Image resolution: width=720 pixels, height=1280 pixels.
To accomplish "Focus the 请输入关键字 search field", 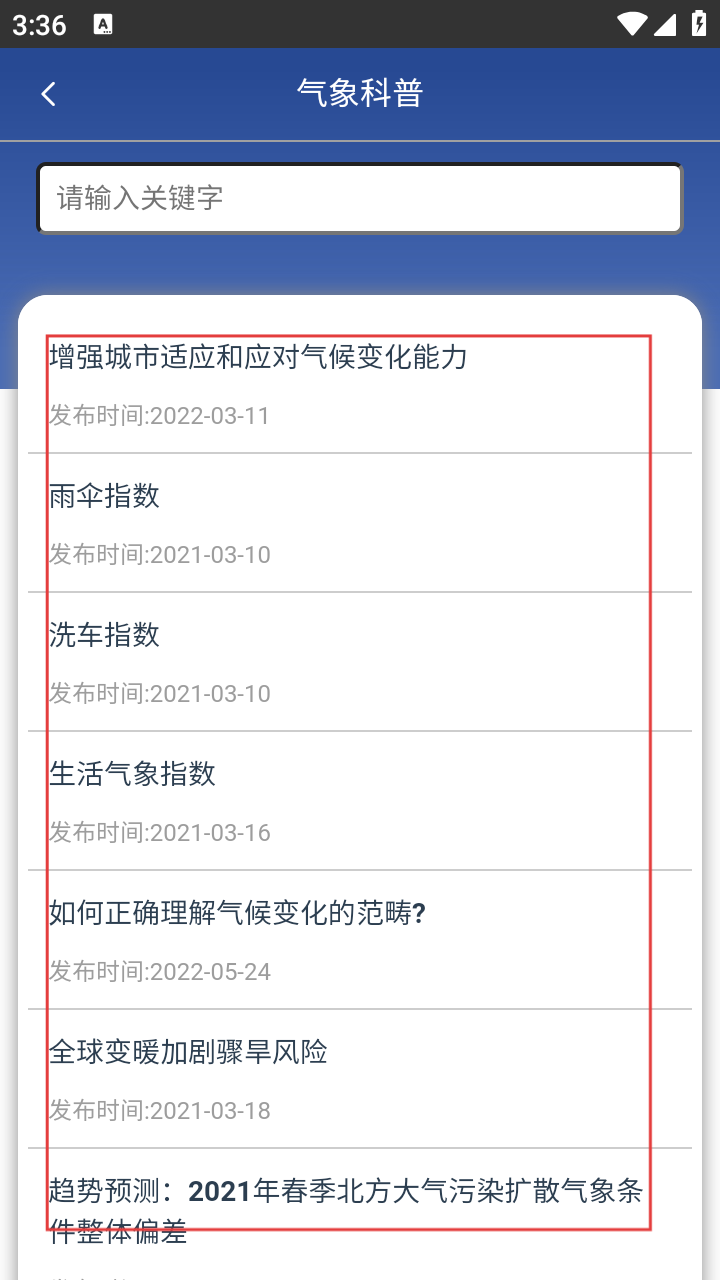I will (x=360, y=198).
